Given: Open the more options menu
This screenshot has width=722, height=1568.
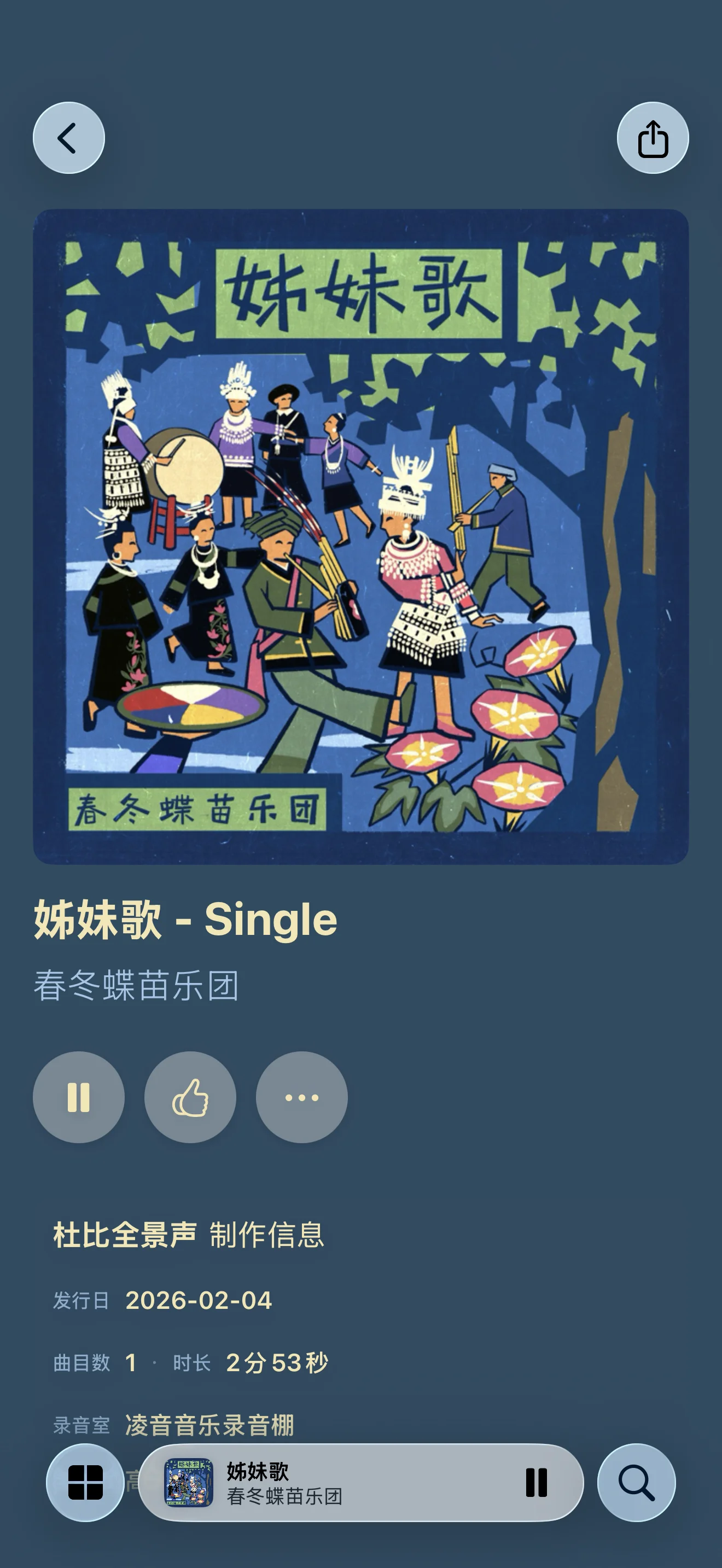Looking at the screenshot, I should pos(301,1097).
